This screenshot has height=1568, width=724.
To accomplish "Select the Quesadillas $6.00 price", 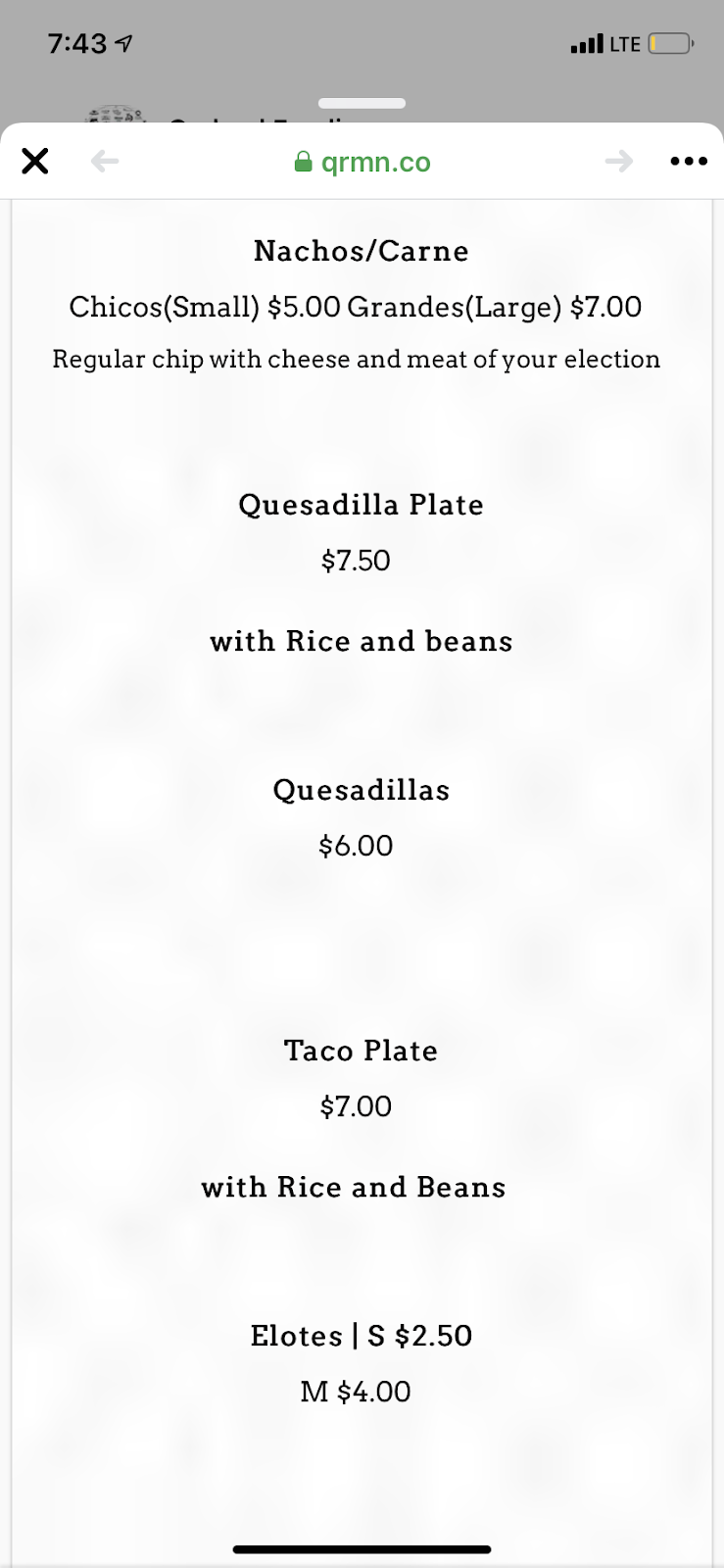I will 355,845.
